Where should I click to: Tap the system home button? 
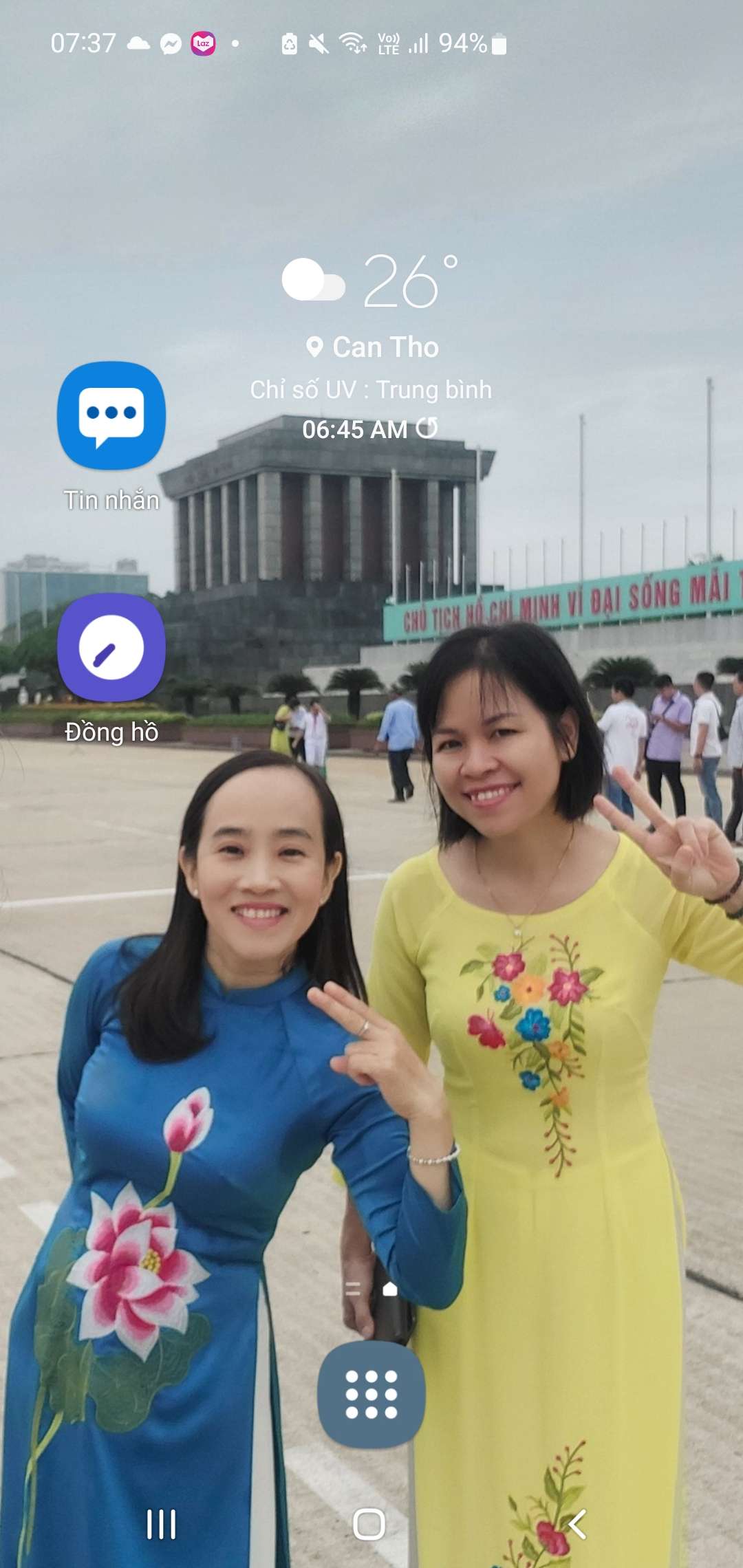369,1524
